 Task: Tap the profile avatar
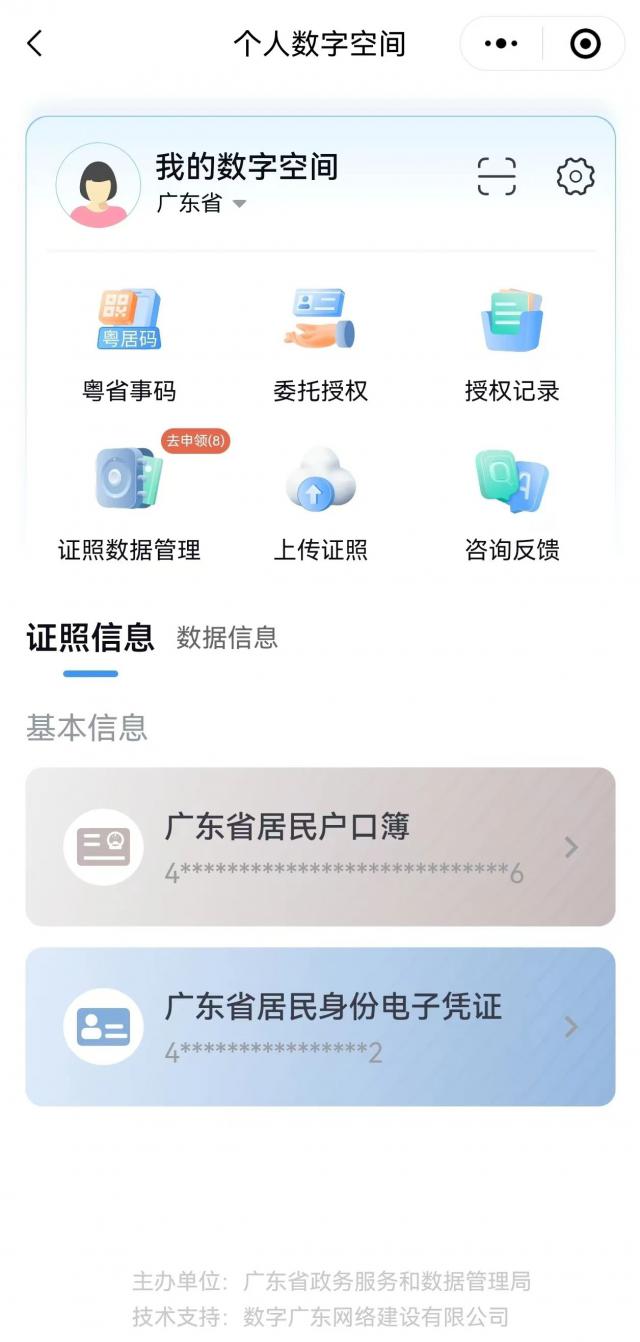click(x=98, y=185)
